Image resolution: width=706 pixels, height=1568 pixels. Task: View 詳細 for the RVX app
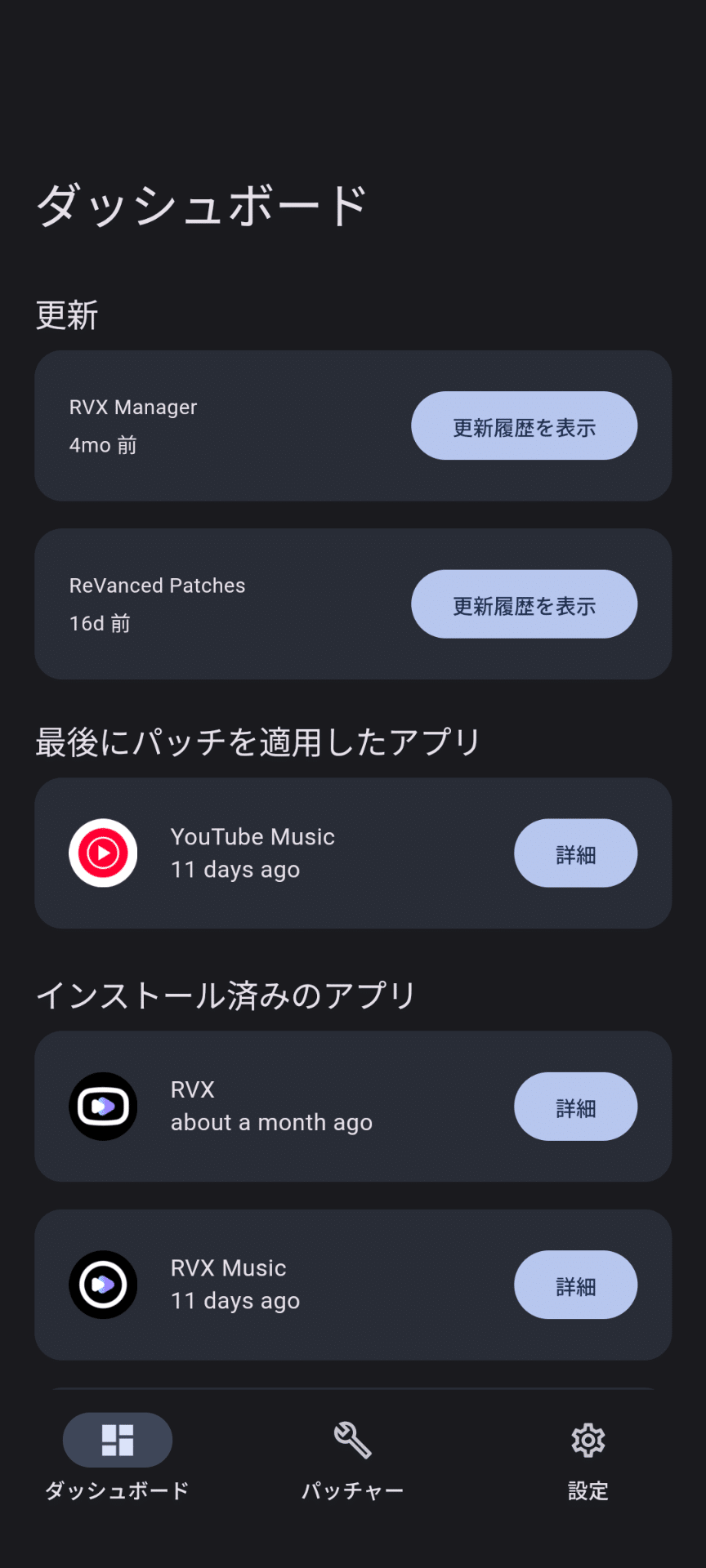coord(575,1107)
